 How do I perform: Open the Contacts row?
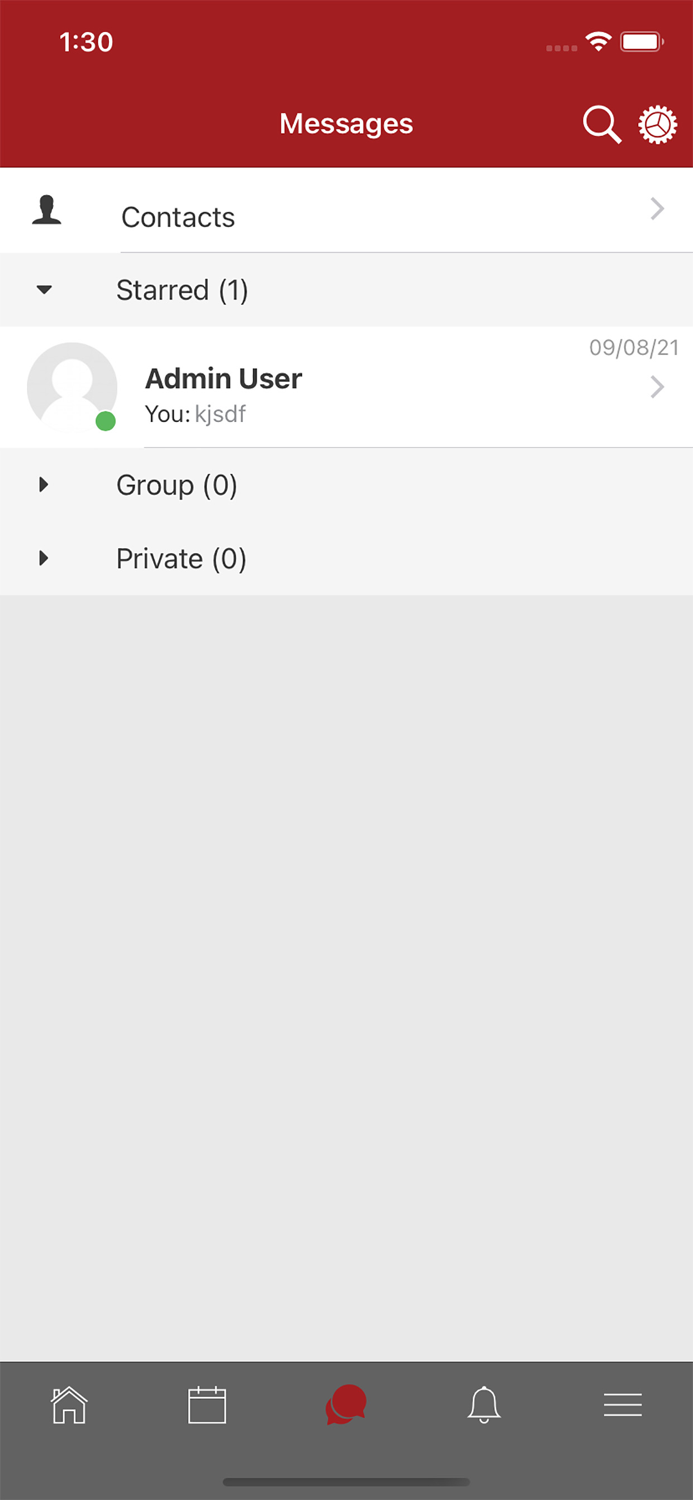coord(346,211)
